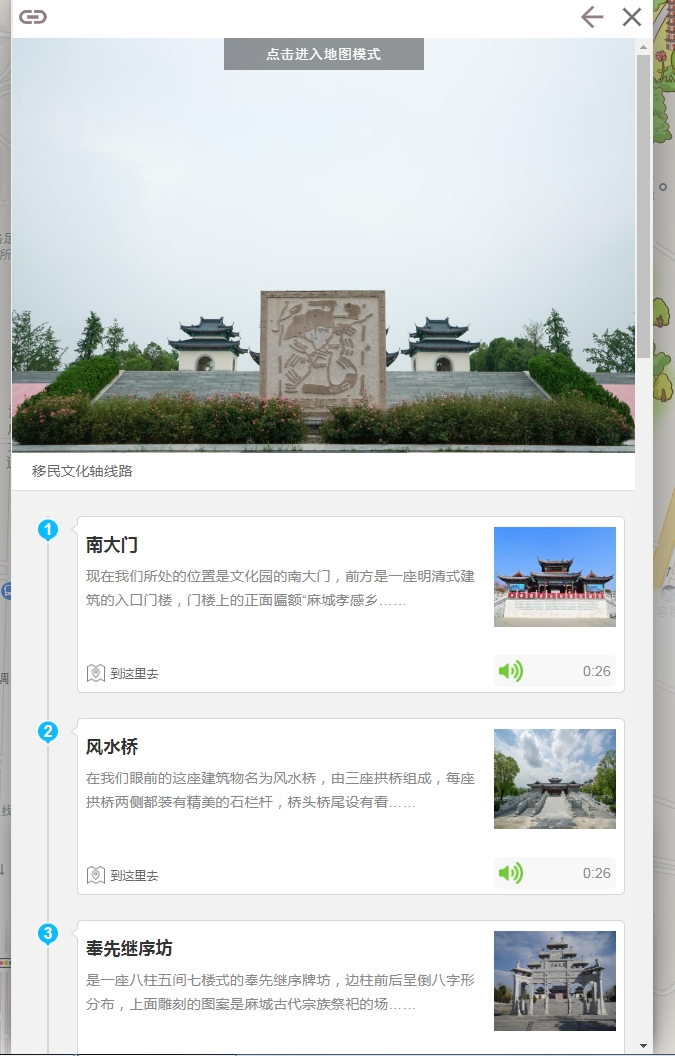Go back with the arrow icon
Viewport: 675px width, 1056px height.
[x=592, y=17]
